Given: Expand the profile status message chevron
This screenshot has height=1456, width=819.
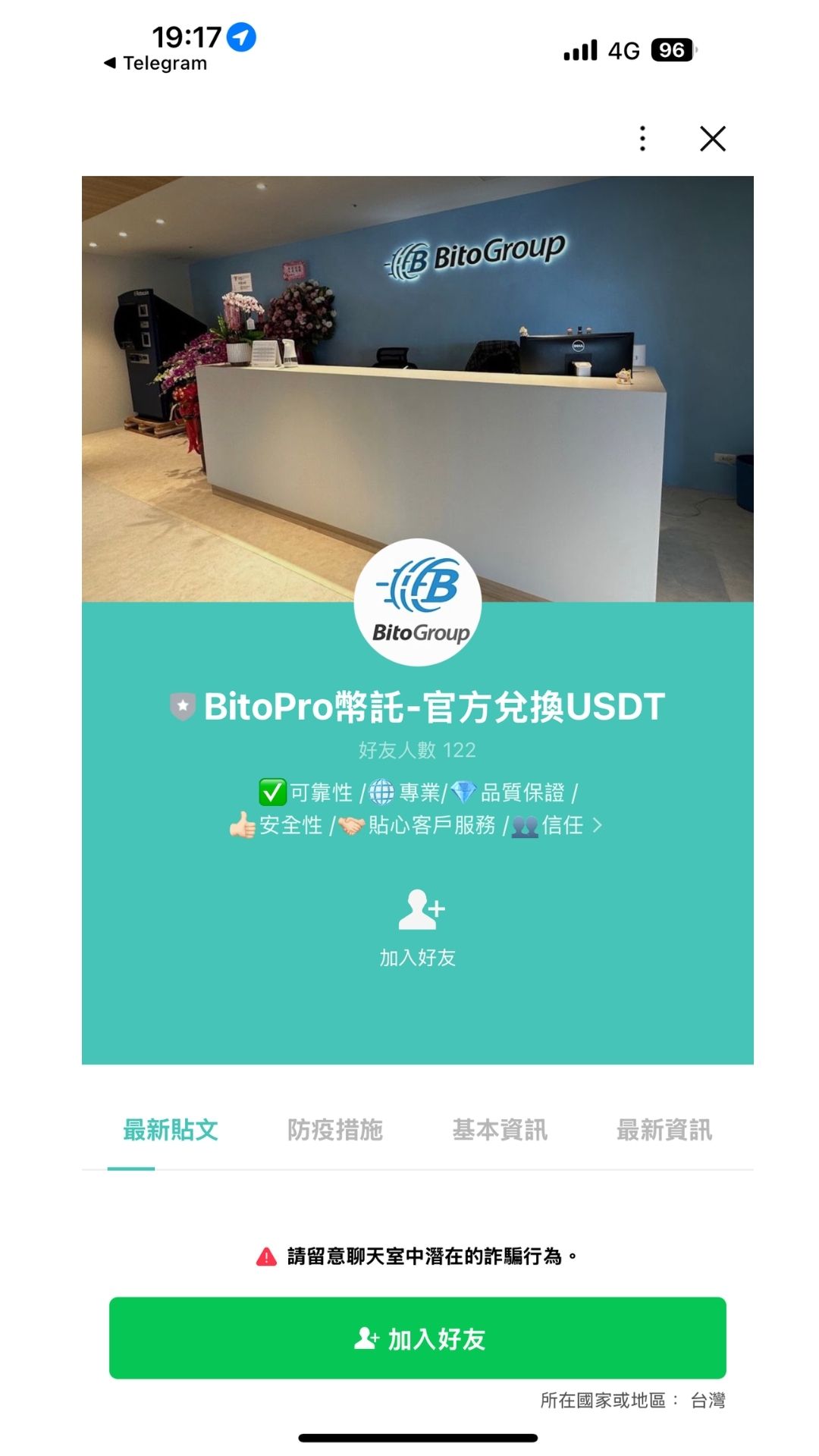Looking at the screenshot, I should click(598, 825).
